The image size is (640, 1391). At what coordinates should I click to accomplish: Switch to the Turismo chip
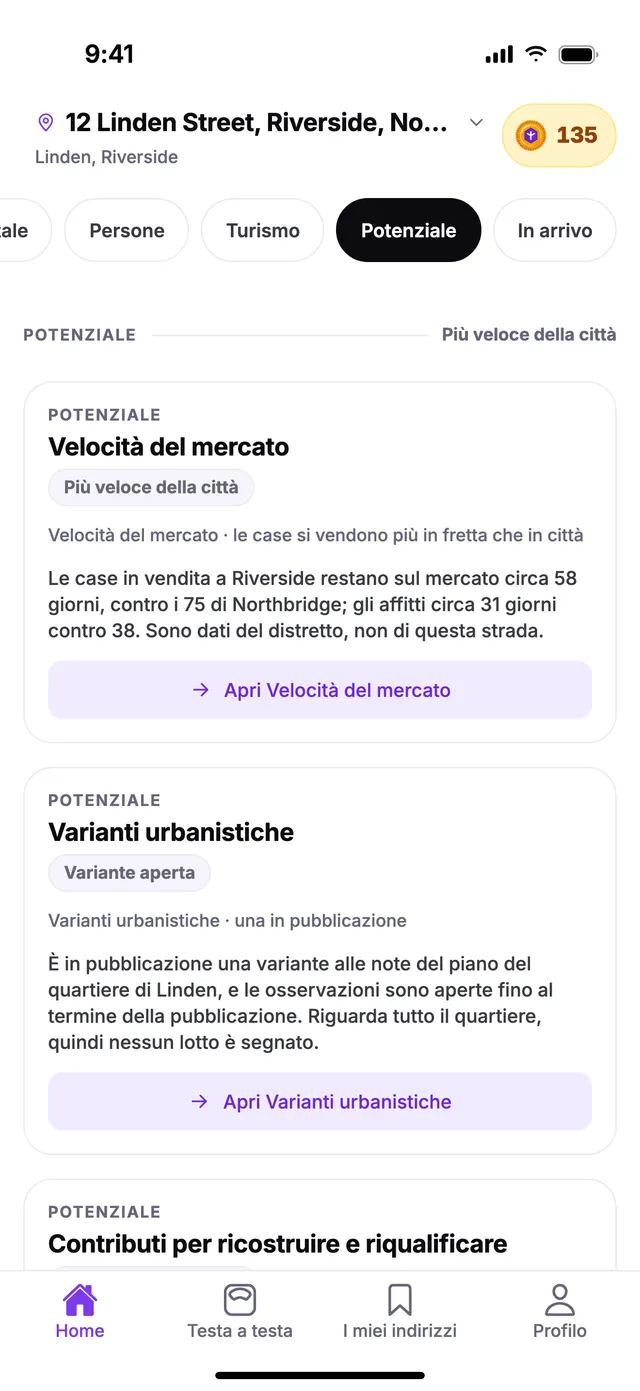pos(263,230)
